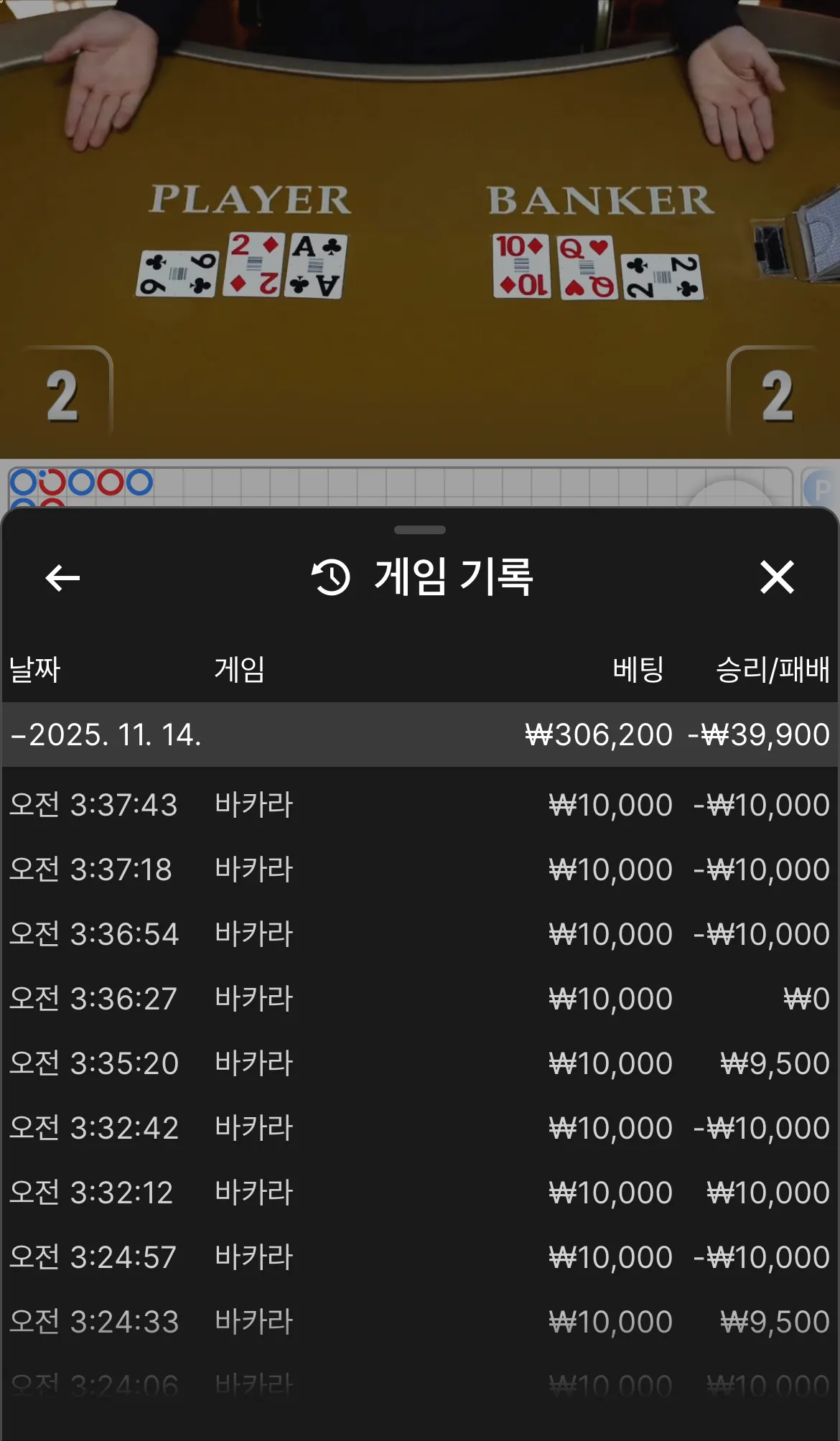Select the 오전 3:35:20 바카라 entry
The height and width of the screenshot is (1441, 840).
tap(420, 1063)
